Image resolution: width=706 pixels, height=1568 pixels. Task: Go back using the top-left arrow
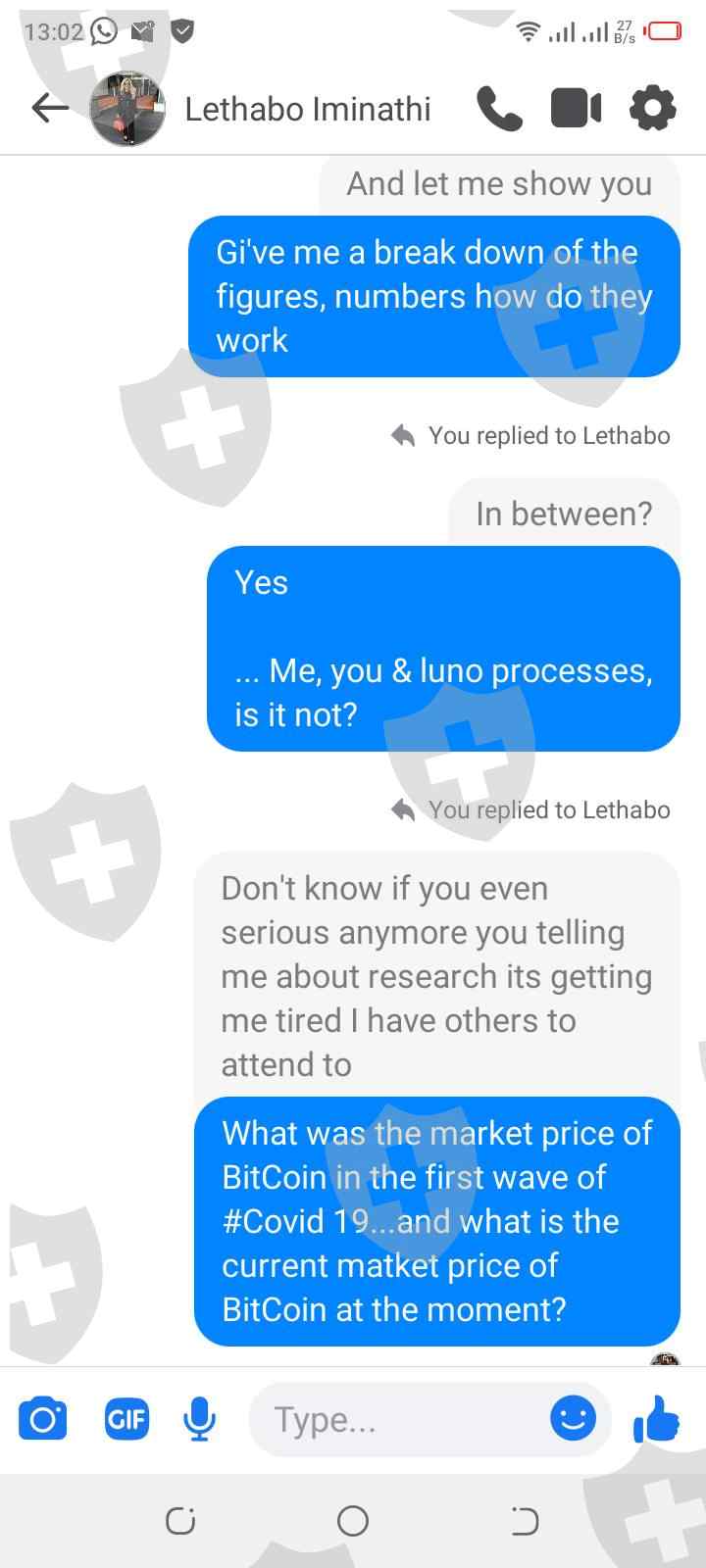50,108
